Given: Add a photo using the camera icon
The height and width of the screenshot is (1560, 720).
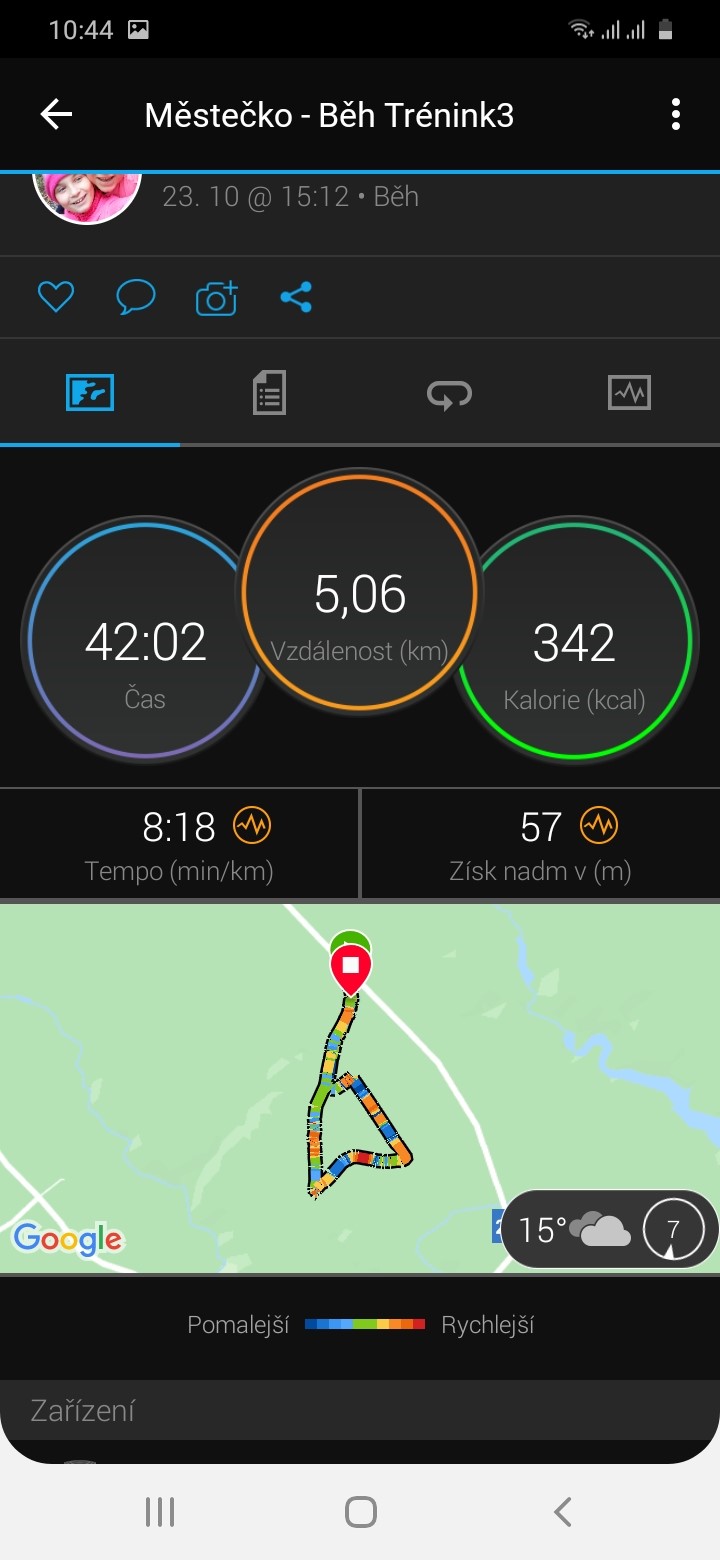Looking at the screenshot, I should (x=216, y=298).
